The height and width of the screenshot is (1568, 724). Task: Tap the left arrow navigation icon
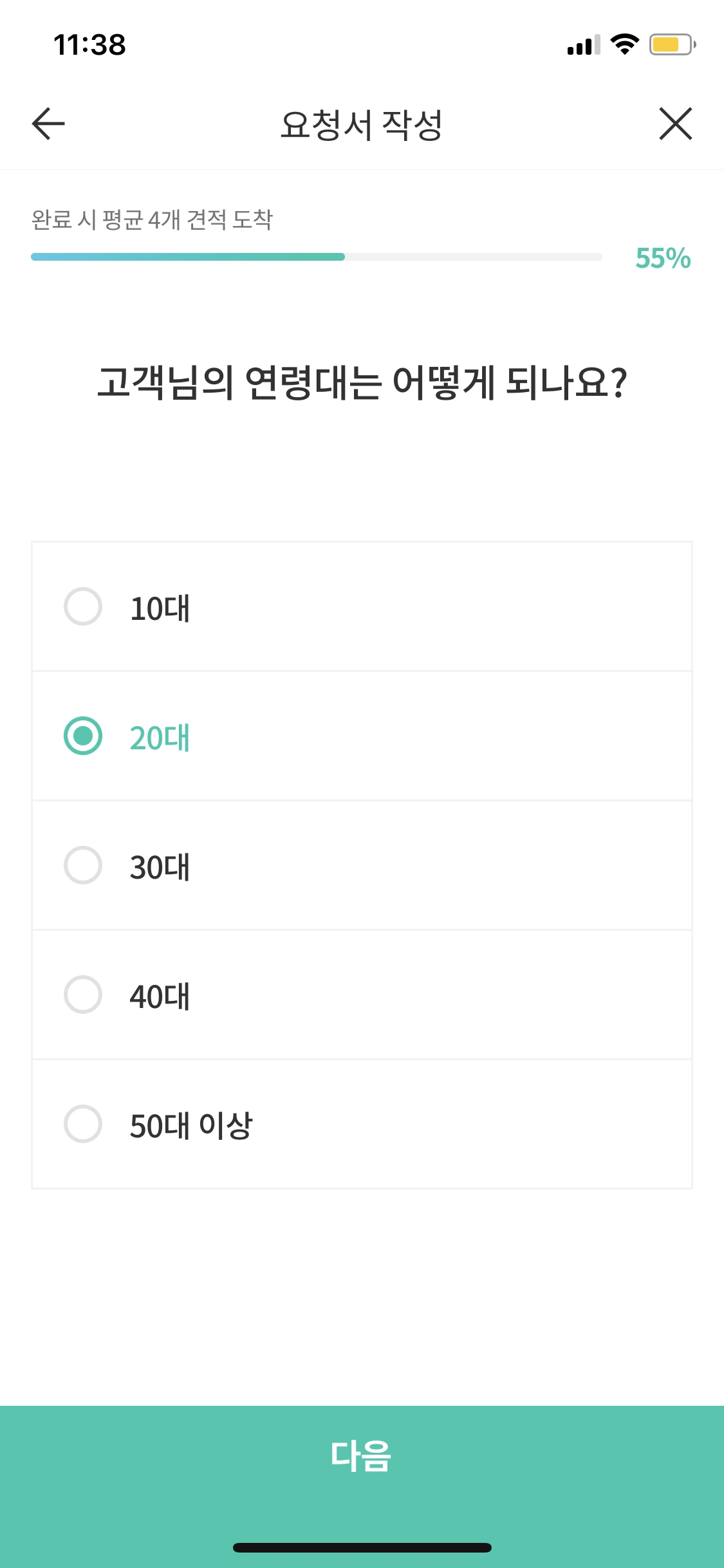tap(47, 124)
